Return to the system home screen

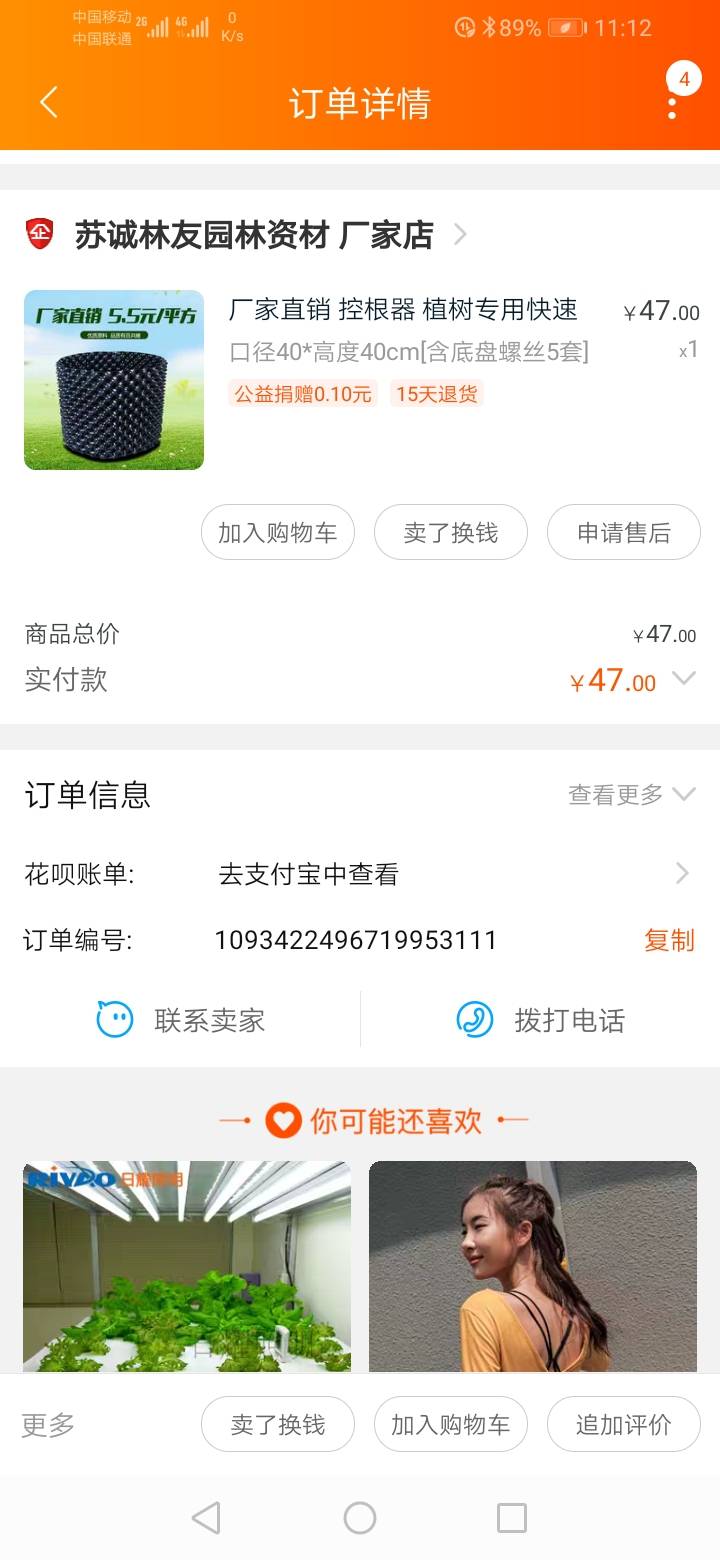[360, 1518]
